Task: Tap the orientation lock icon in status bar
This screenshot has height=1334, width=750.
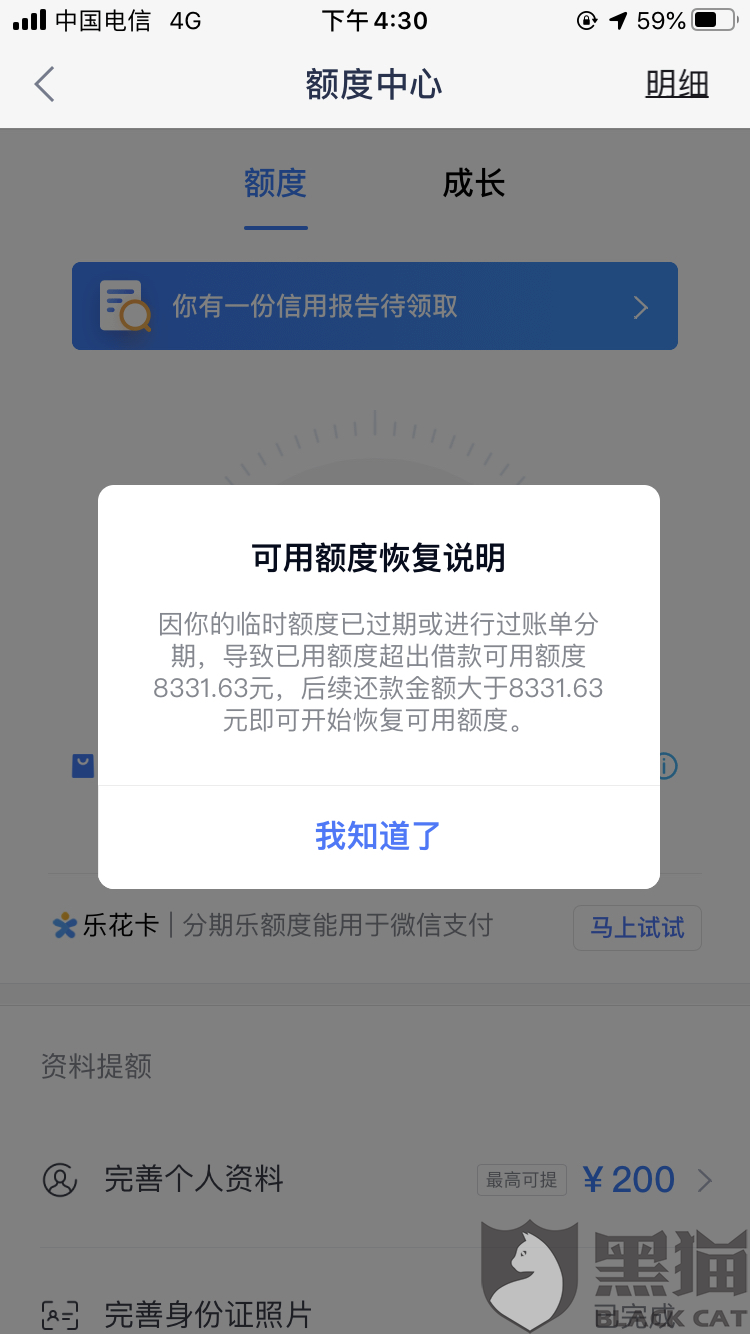Action: [x=588, y=19]
